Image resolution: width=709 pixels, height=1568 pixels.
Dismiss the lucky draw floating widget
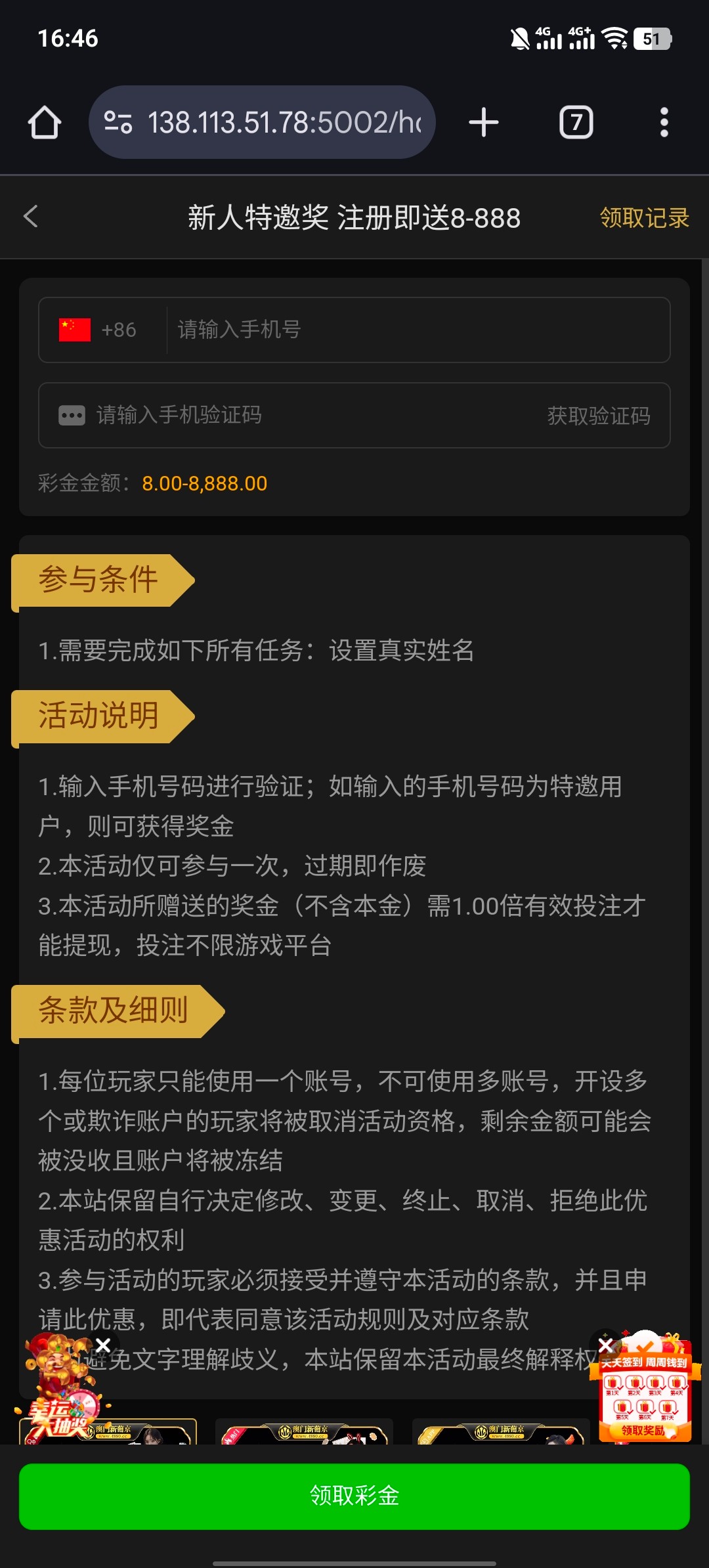(103, 1345)
